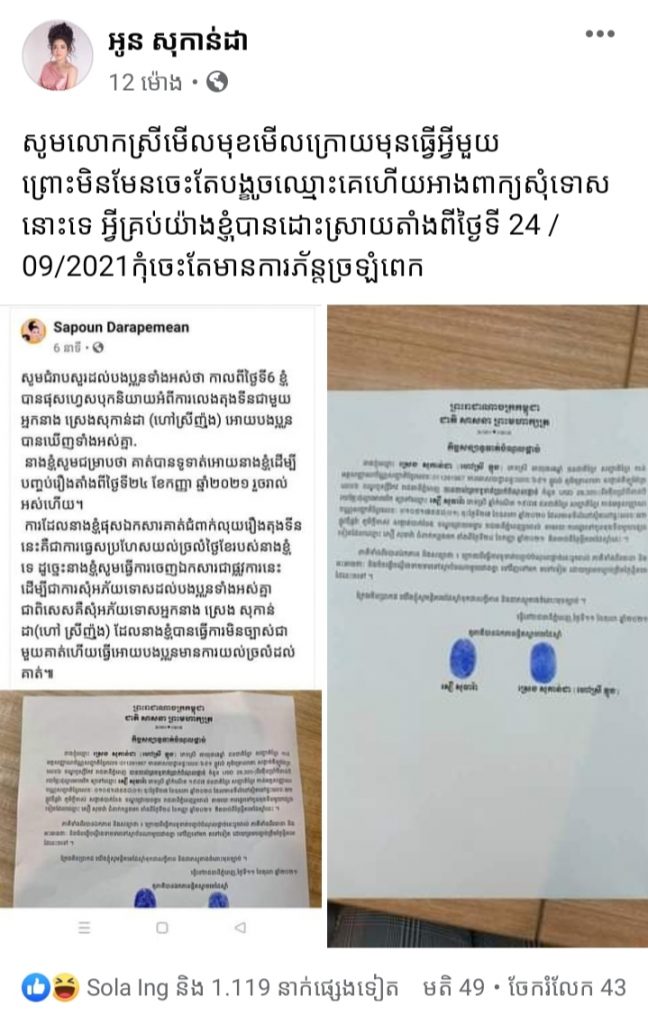Open the poster's profile picture
This screenshot has width=648, height=1024.
57,56
